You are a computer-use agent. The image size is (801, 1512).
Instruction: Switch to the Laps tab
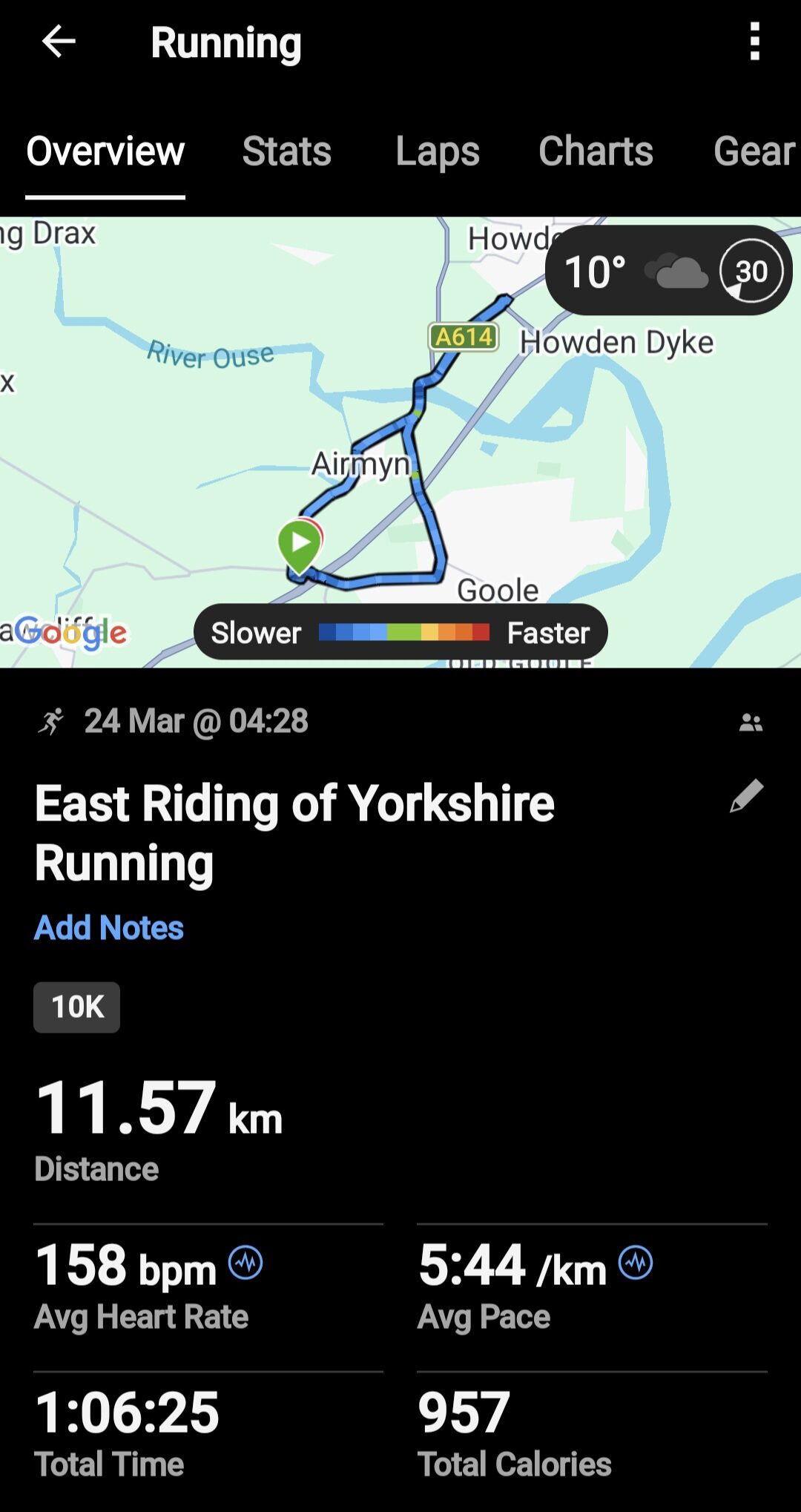pyautogui.click(x=438, y=151)
